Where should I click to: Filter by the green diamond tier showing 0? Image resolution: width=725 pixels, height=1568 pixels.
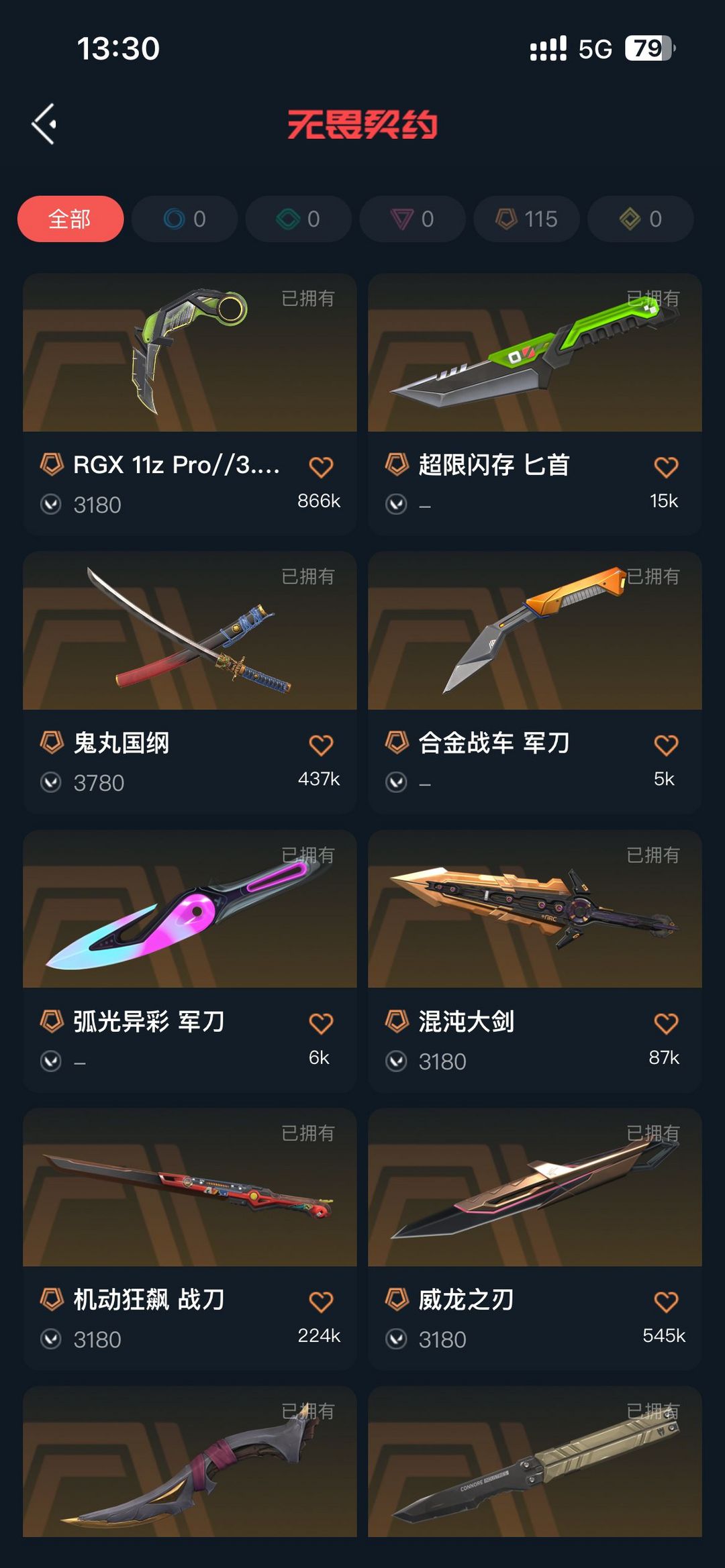(299, 219)
